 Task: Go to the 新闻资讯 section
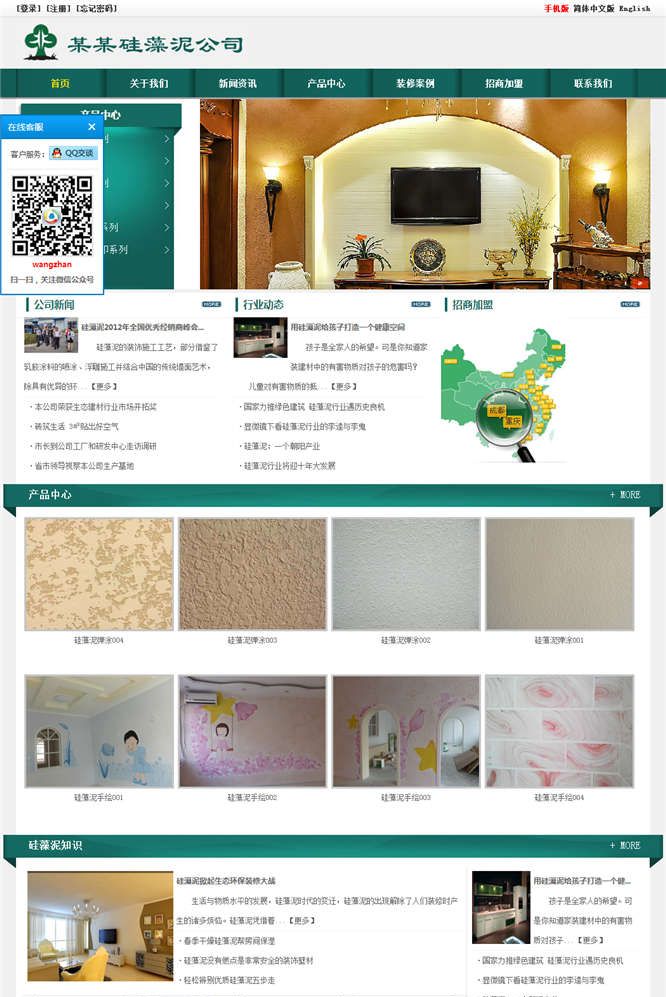[x=238, y=83]
